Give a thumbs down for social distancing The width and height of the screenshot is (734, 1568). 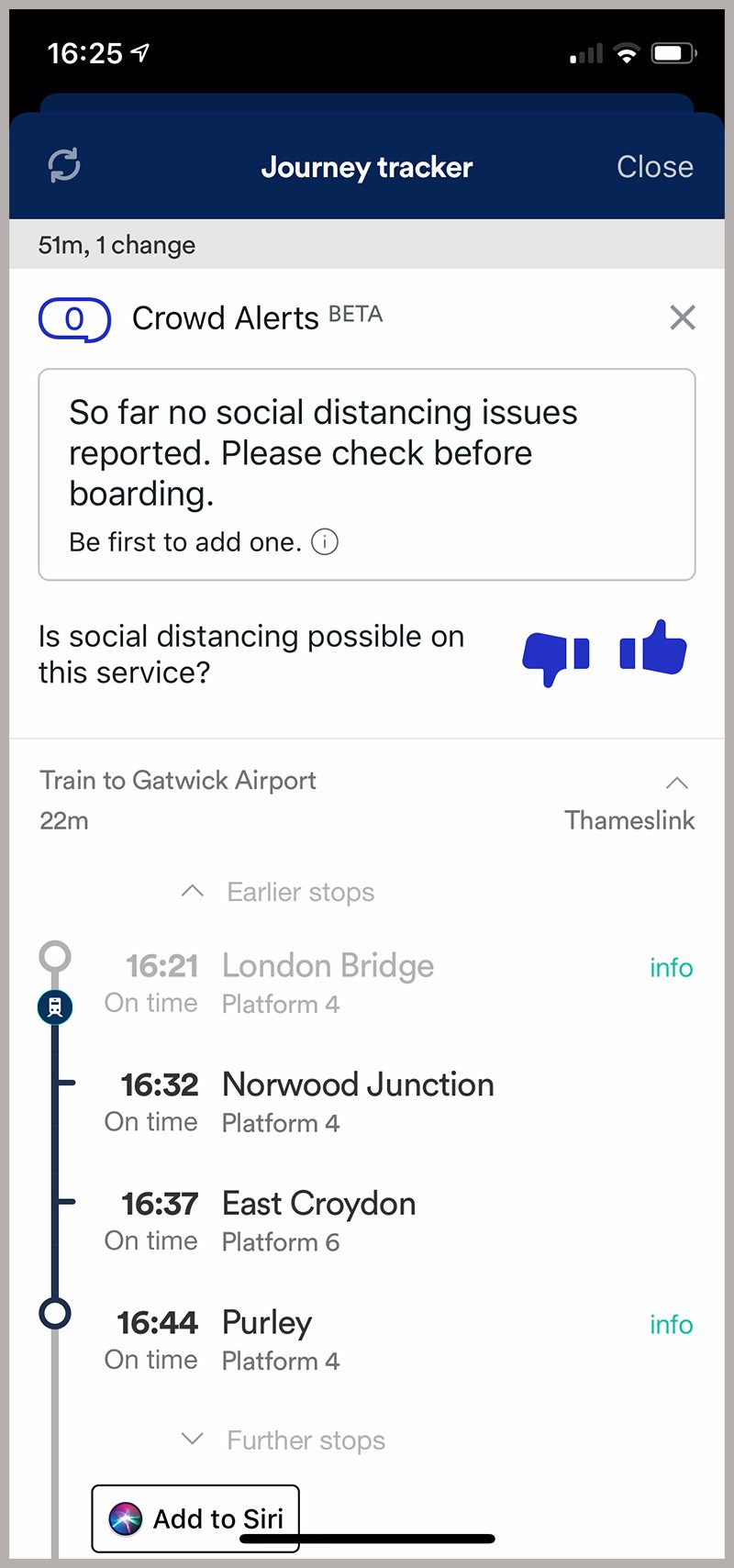click(x=557, y=653)
